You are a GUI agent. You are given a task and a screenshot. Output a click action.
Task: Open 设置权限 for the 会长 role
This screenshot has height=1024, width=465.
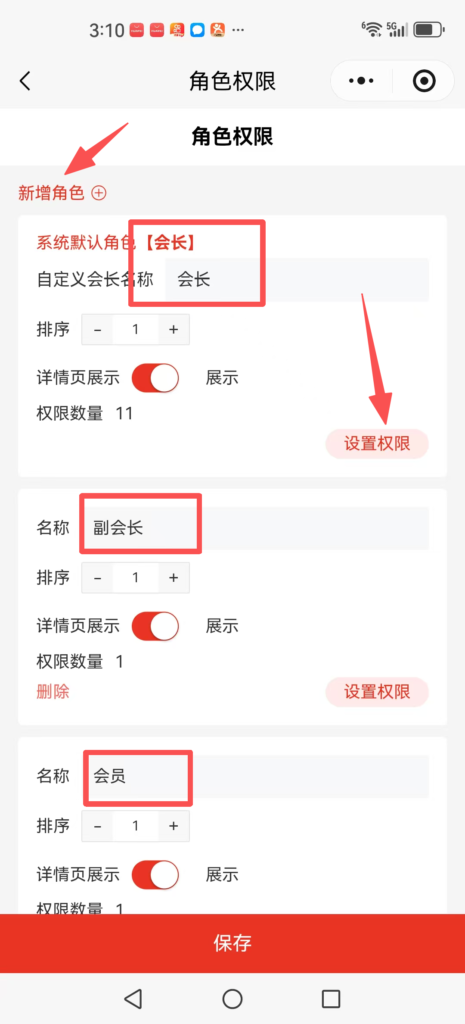pyautogui.click(x=377, y=444)
